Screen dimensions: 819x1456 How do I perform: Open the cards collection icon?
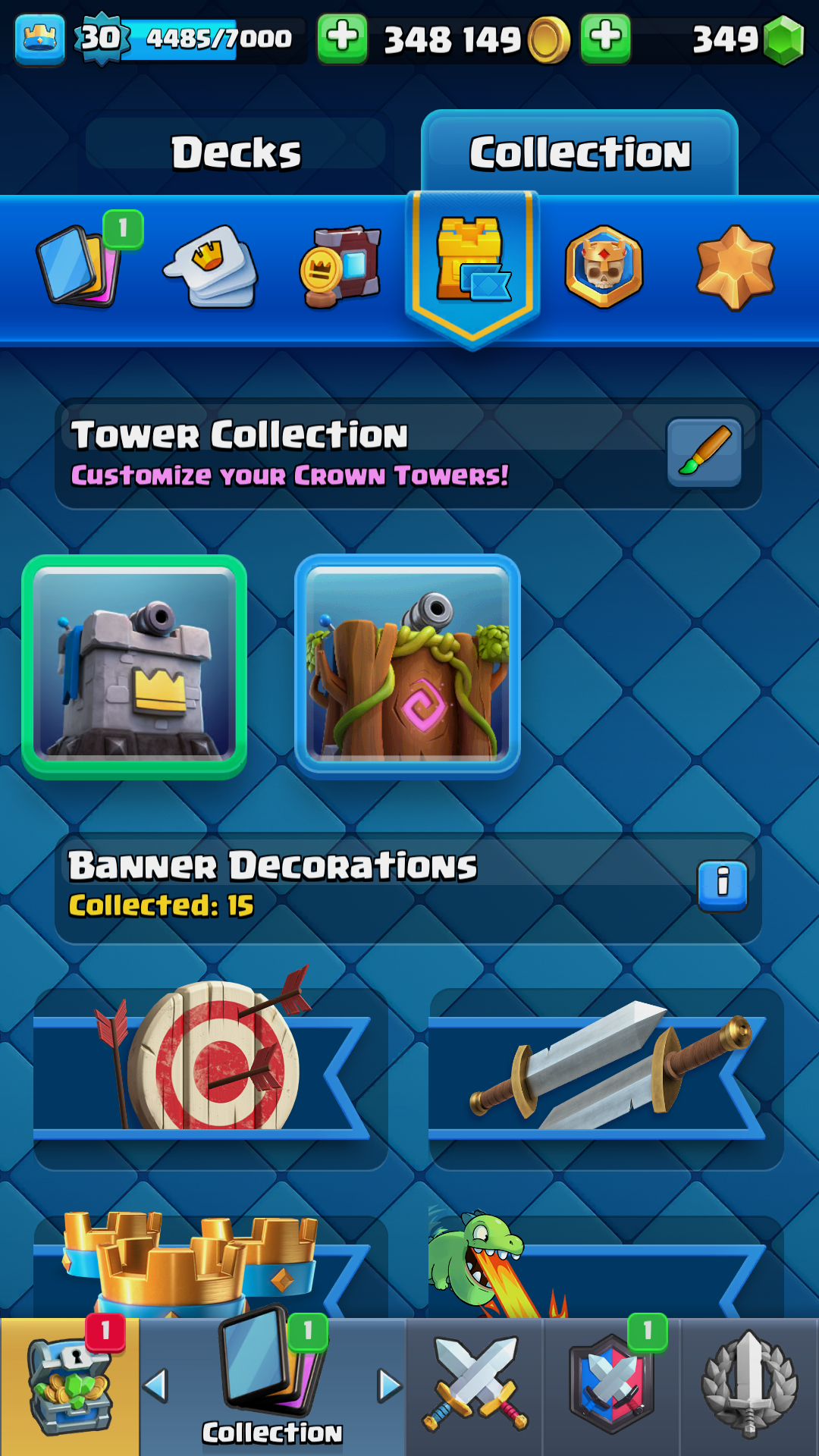(x=79, y=265)
